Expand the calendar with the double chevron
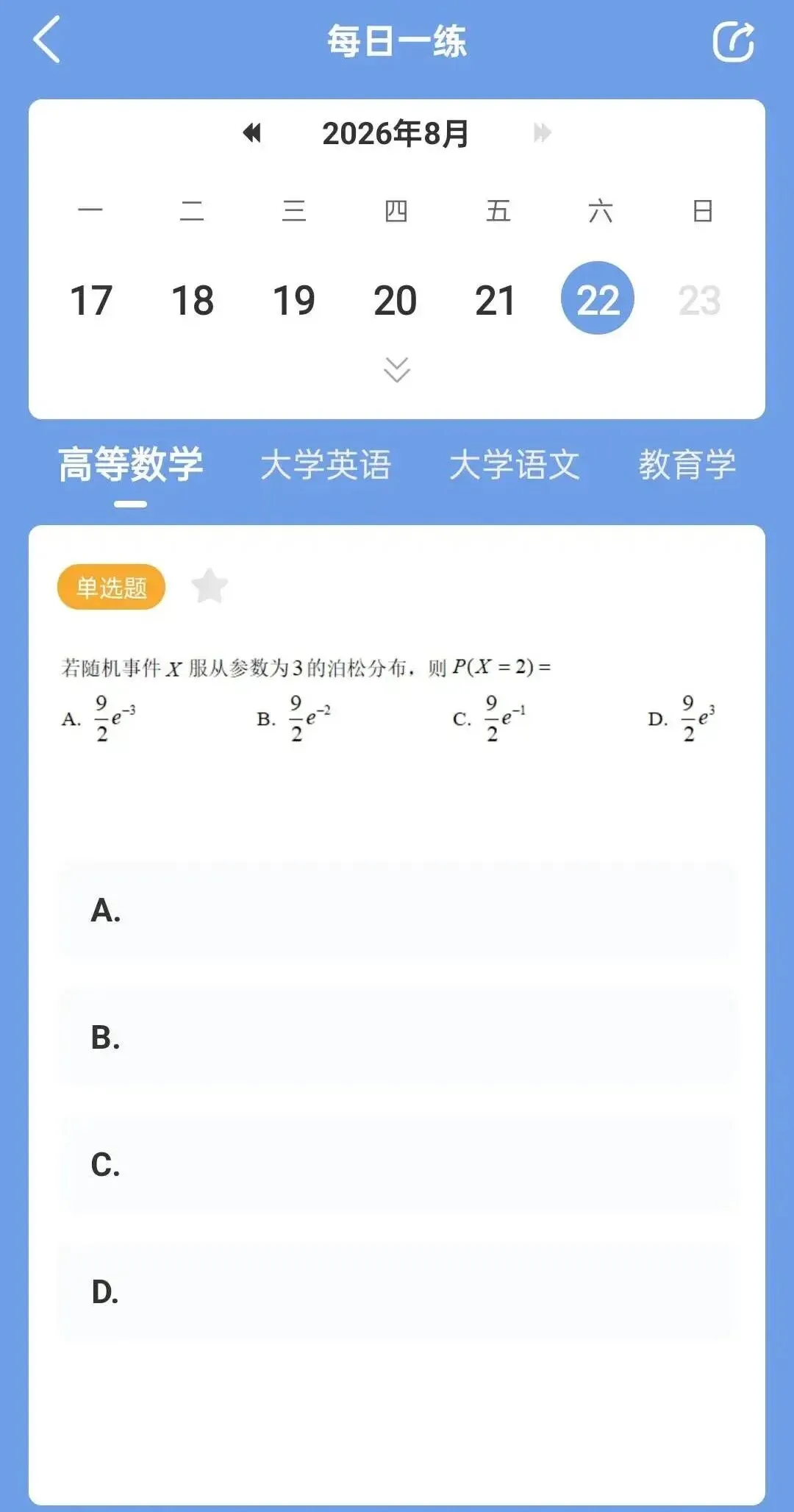 coord(397,369)
